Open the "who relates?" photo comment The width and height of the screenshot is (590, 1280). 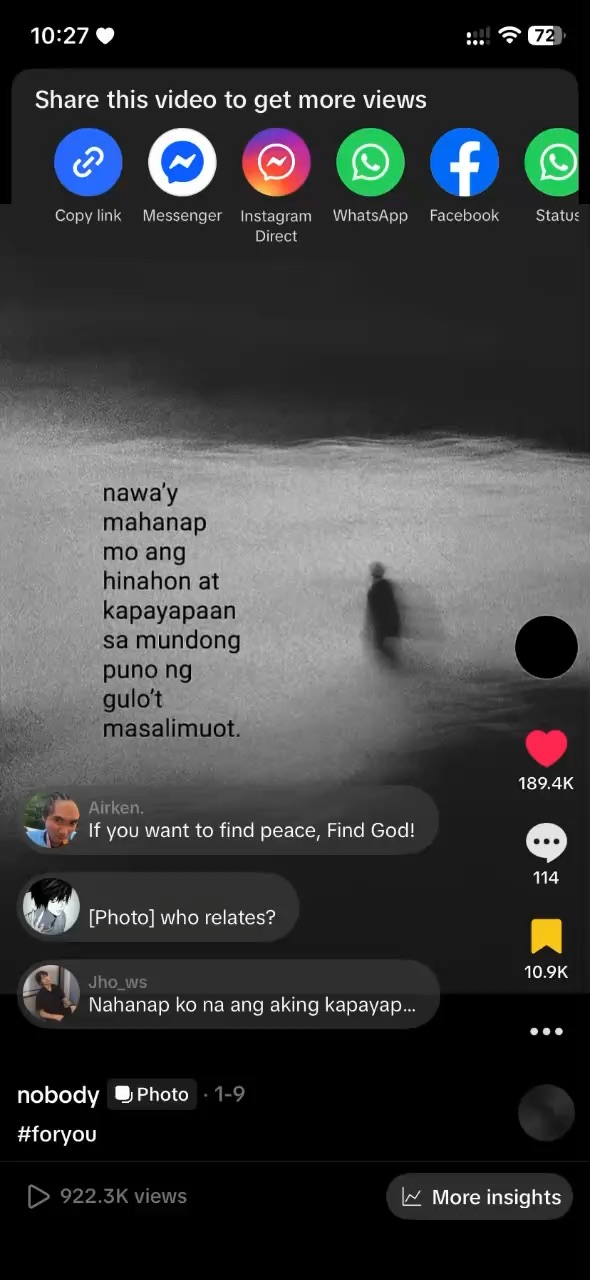point(158,907)
